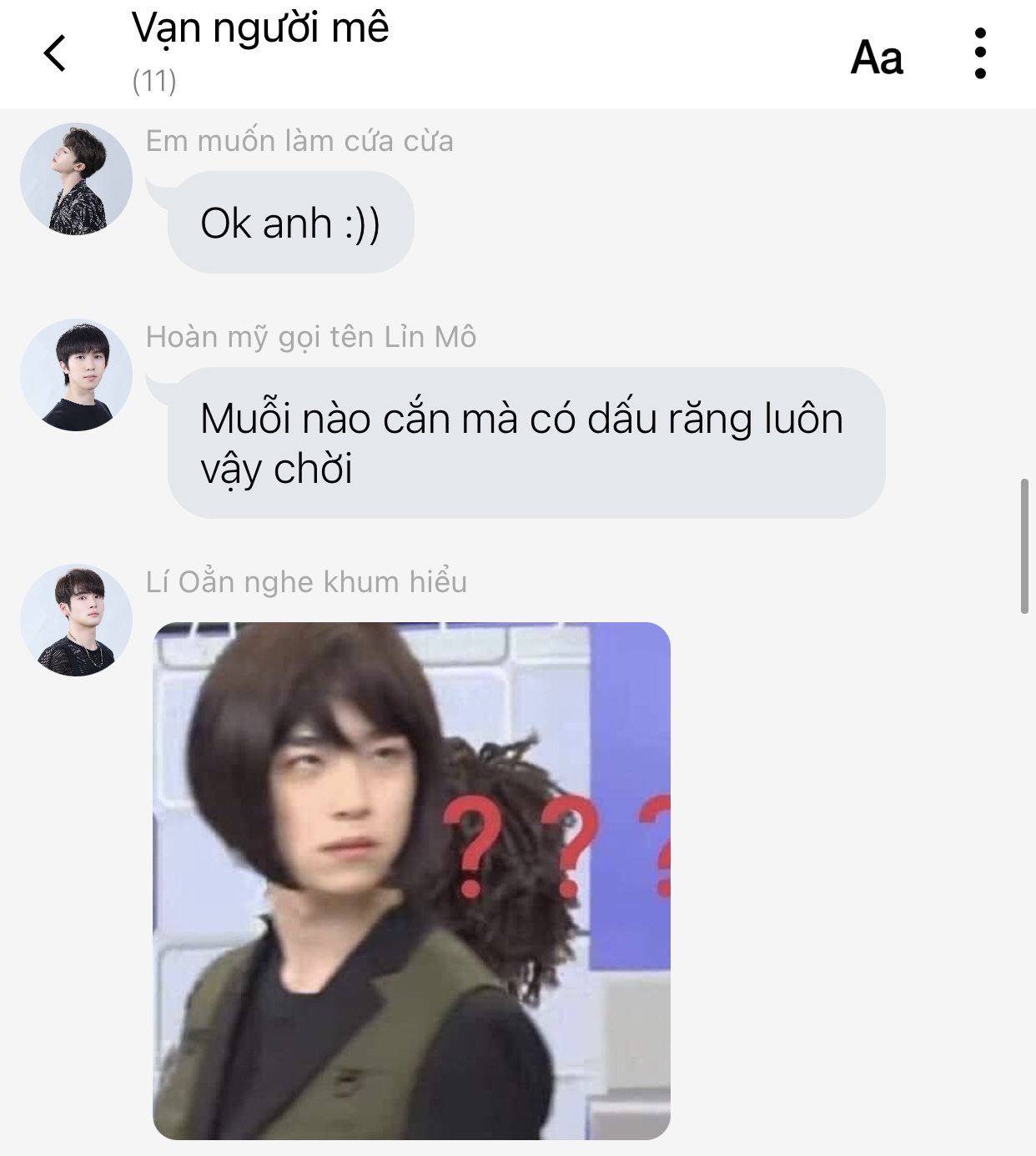
Task: Open the Aa text size option
Action: [876, 58]
